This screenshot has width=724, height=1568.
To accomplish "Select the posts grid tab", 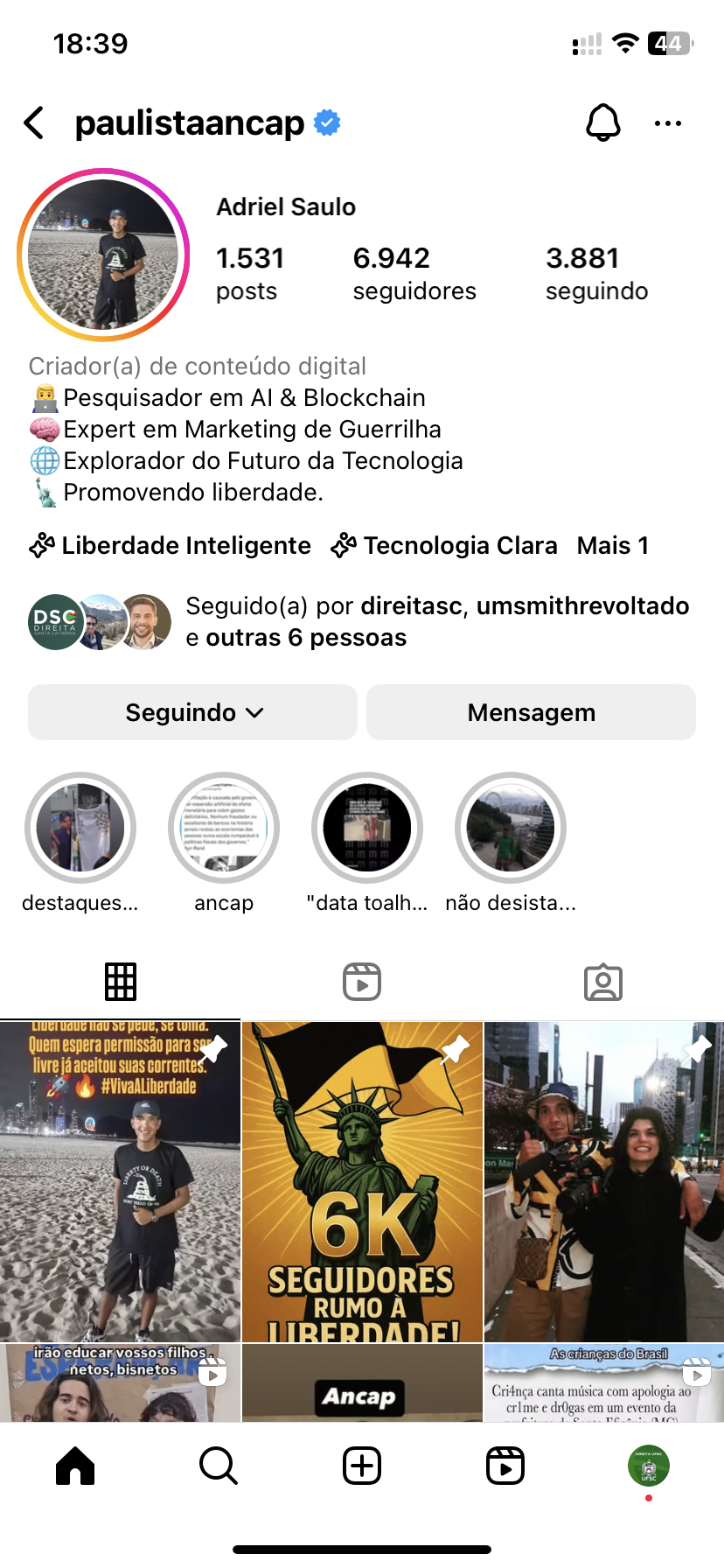I will (x=121, y=982).
